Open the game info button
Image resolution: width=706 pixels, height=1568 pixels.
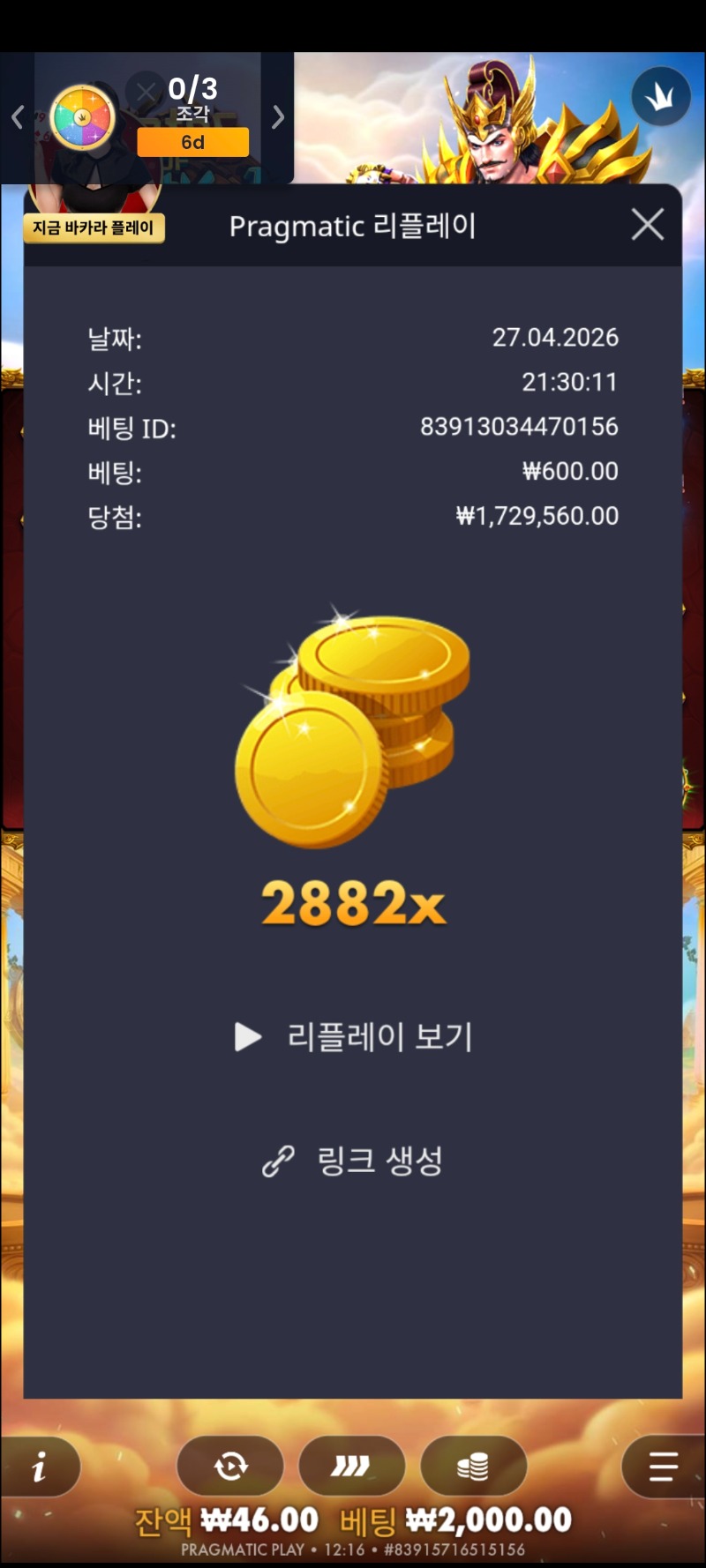point(39,1467)
